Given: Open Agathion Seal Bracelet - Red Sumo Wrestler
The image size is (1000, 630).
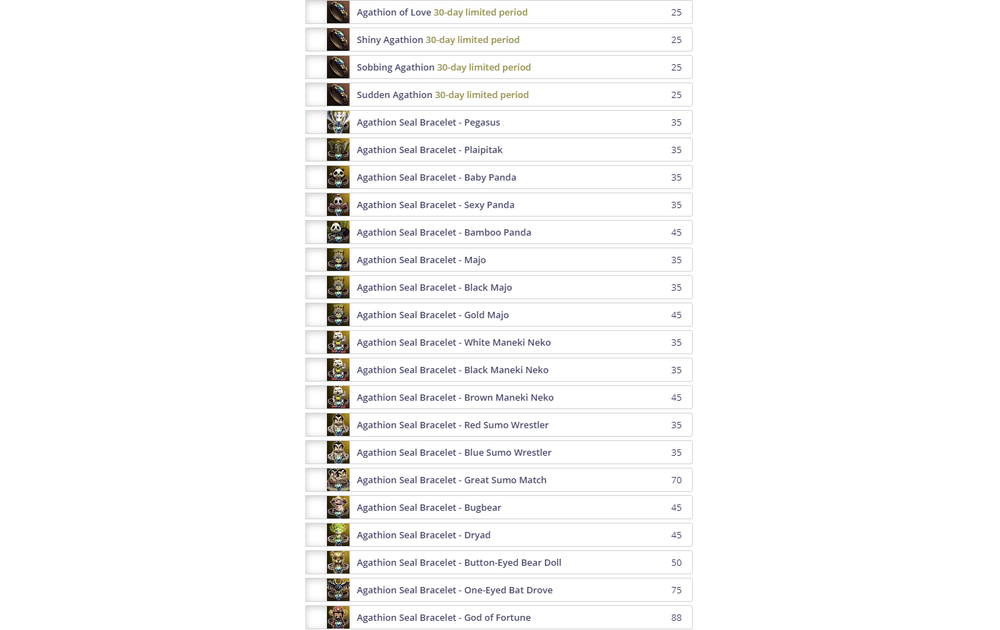Looking at the screenshot, I should click(452, 425).
